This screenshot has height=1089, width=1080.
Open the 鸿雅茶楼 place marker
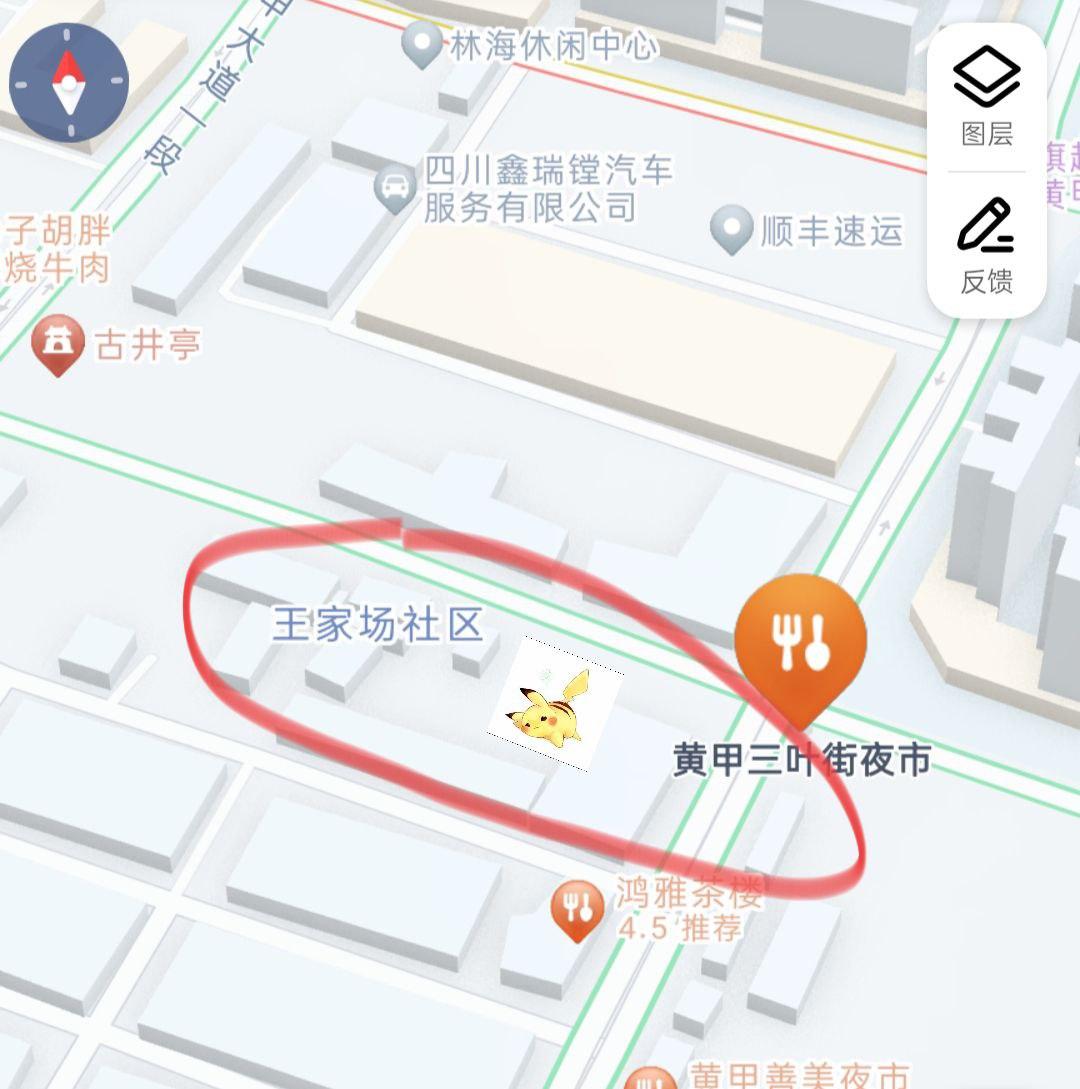point(577,908)
